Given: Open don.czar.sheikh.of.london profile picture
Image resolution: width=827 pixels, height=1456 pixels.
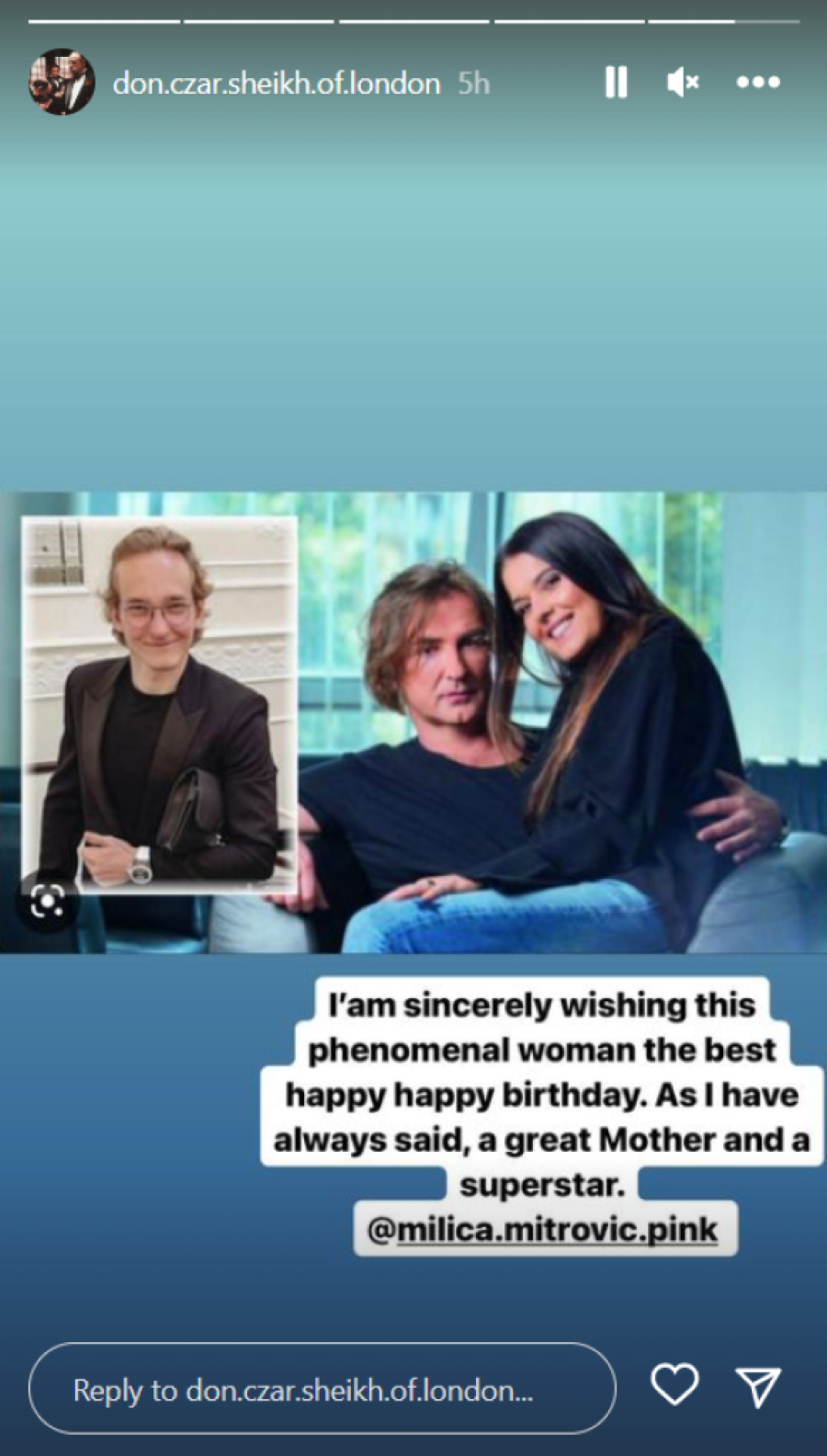Looking at the screenshot, I should coord(62,83).
